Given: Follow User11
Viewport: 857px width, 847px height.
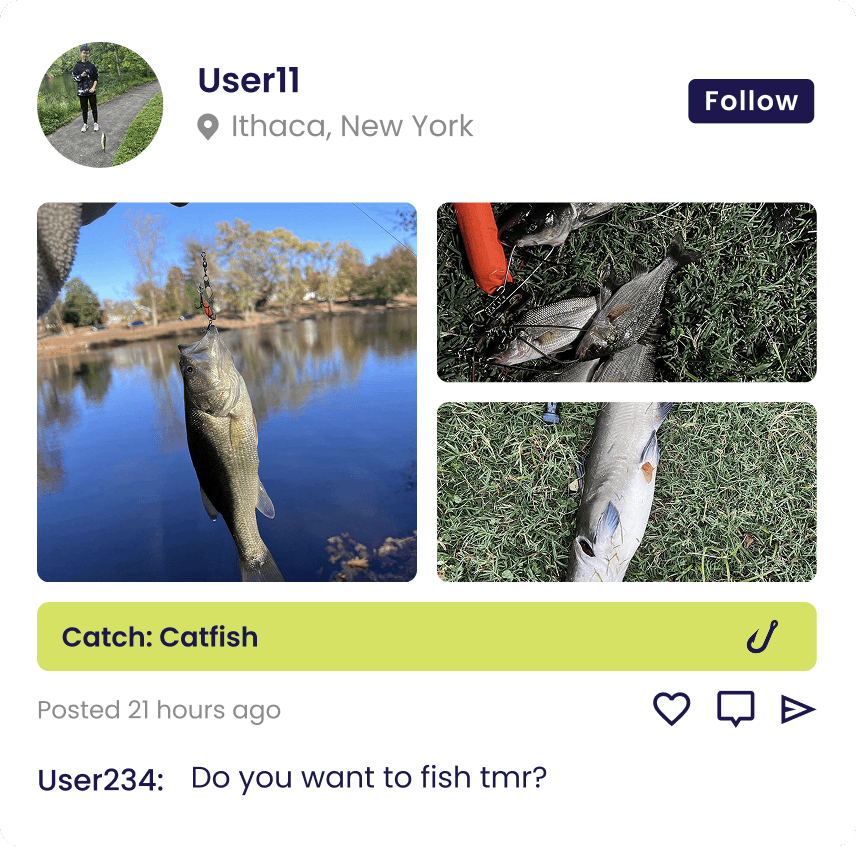Looking at the screenshot, I should click(x=751, y=101).
